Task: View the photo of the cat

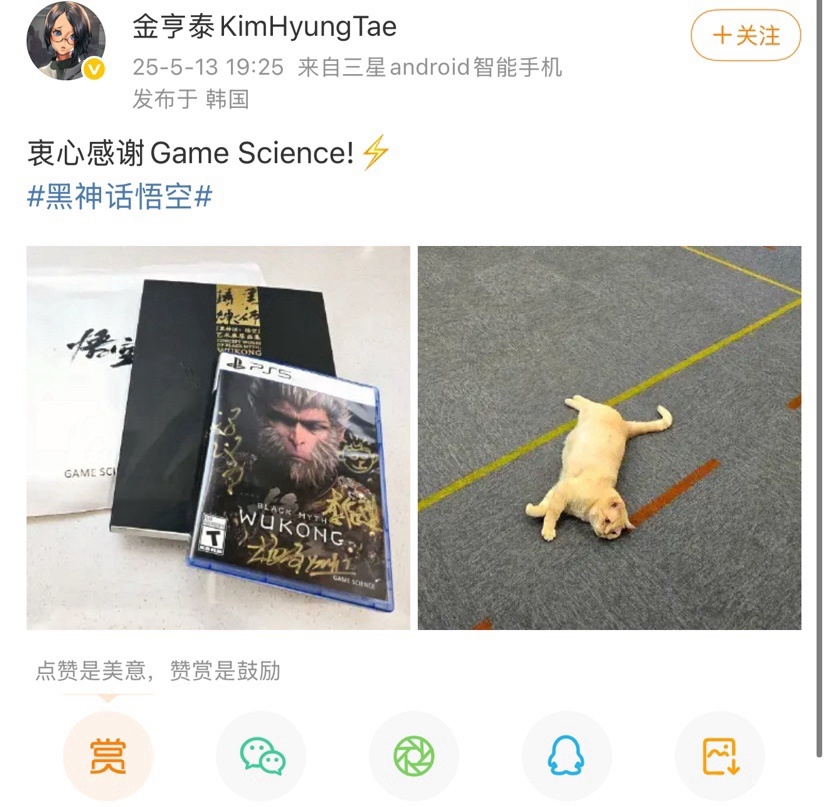Action: coord(609,438)
